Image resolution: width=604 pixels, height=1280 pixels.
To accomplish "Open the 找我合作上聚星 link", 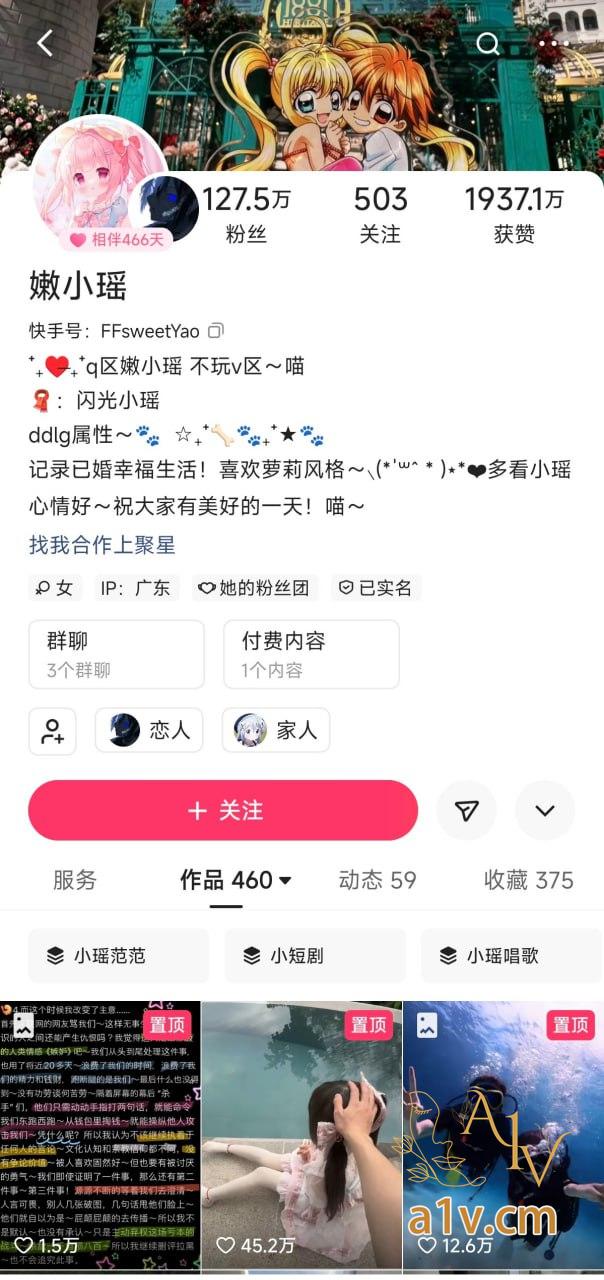I will tap(102, 545).
